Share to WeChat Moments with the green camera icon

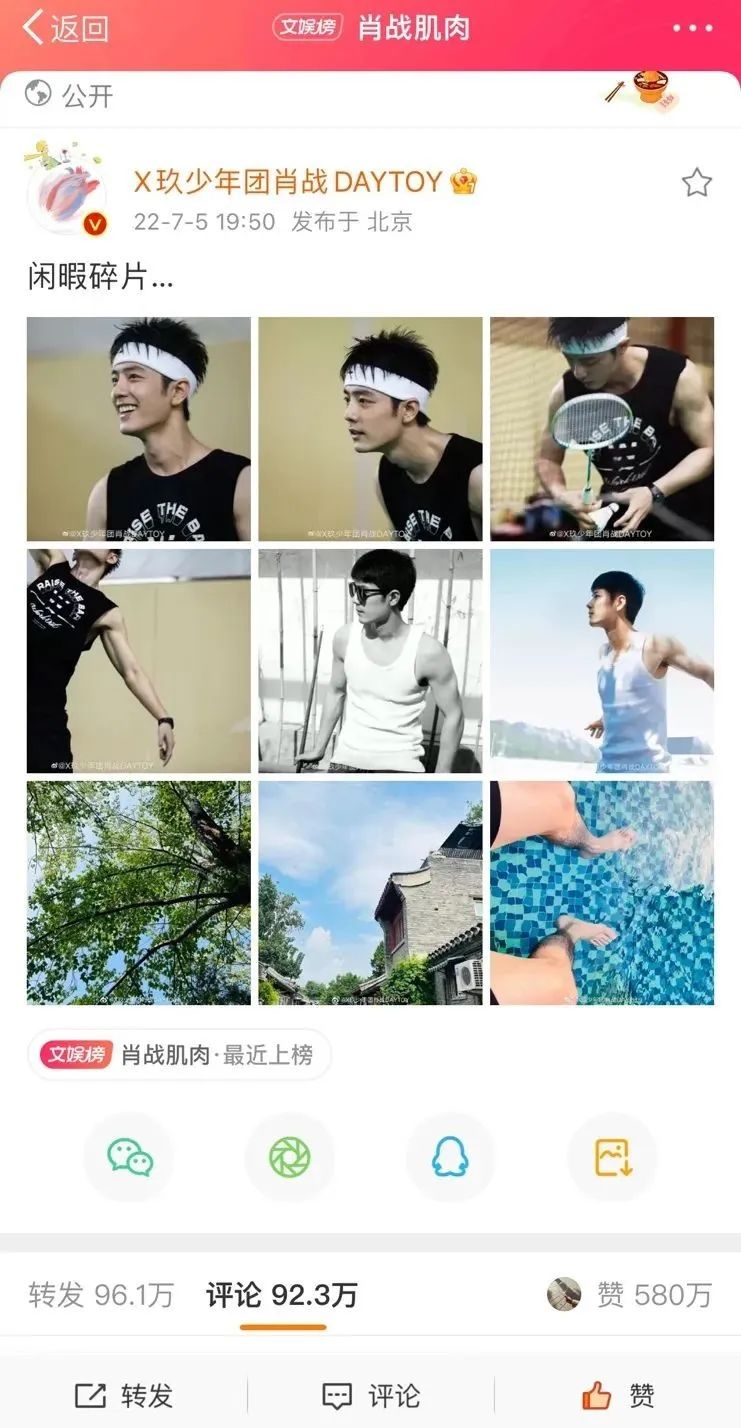click(x=290, y=1157)
